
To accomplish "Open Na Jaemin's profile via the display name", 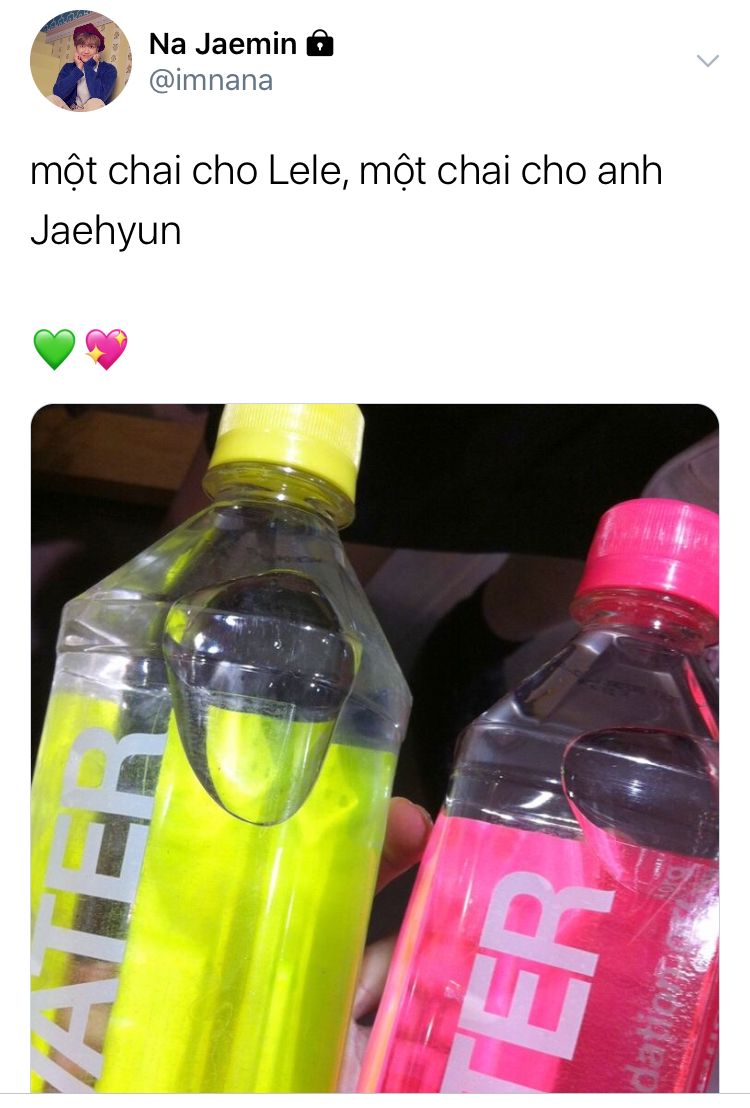I will (223, 44).
